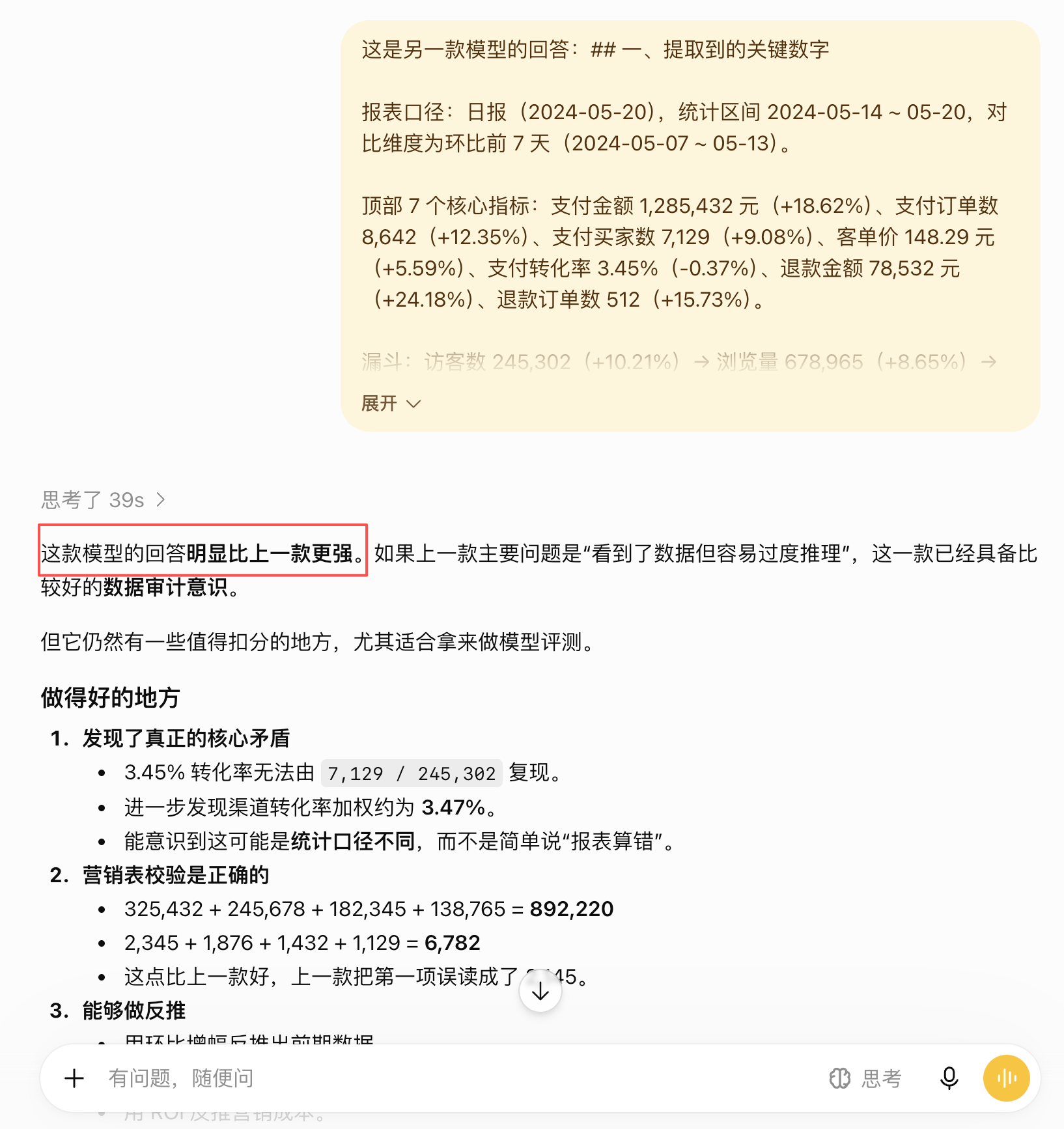The width and height of the screenshot is (1064, 1129).
Task: Expand the collapsed message with 展开
Action: pyautogui.click(x=391, y=404)
